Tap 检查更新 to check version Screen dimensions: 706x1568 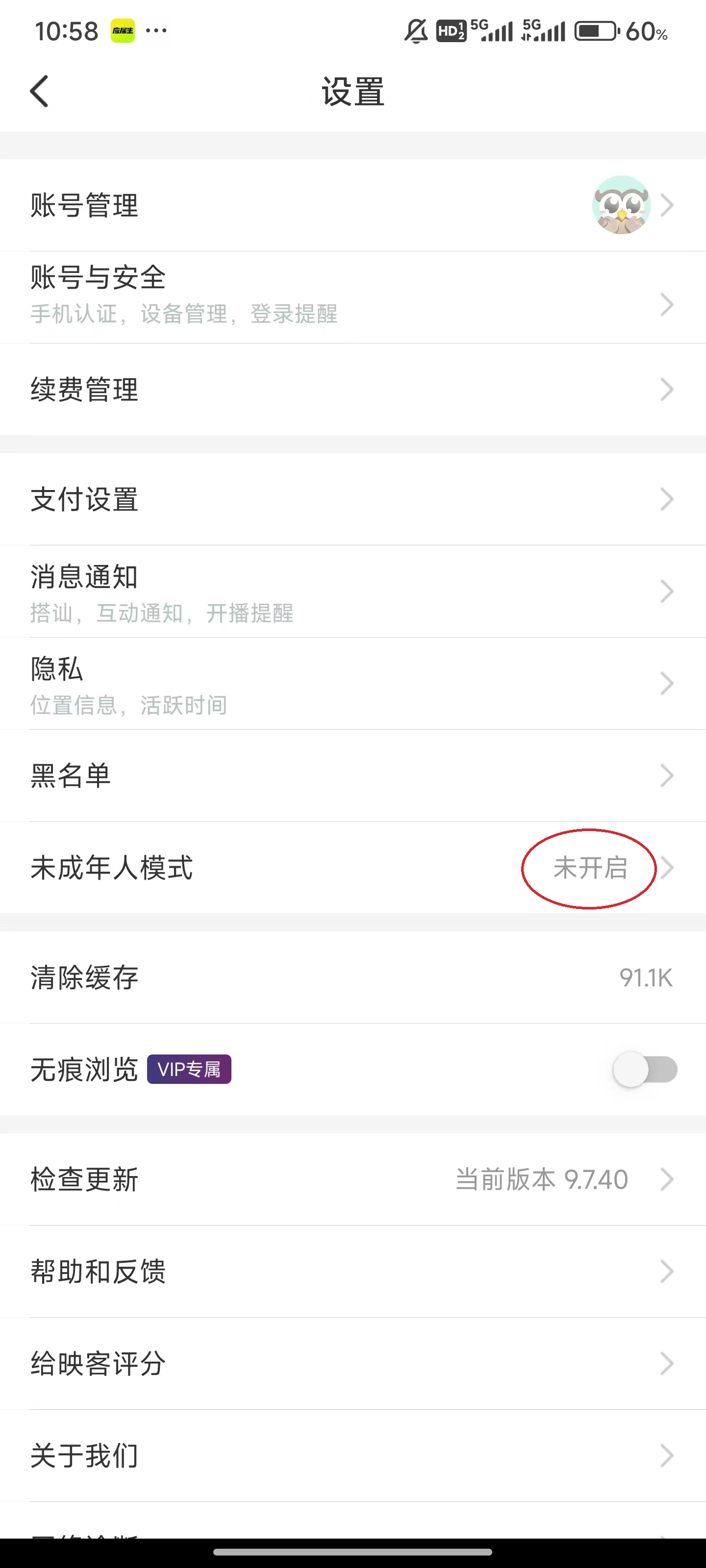click(353, 1179)
